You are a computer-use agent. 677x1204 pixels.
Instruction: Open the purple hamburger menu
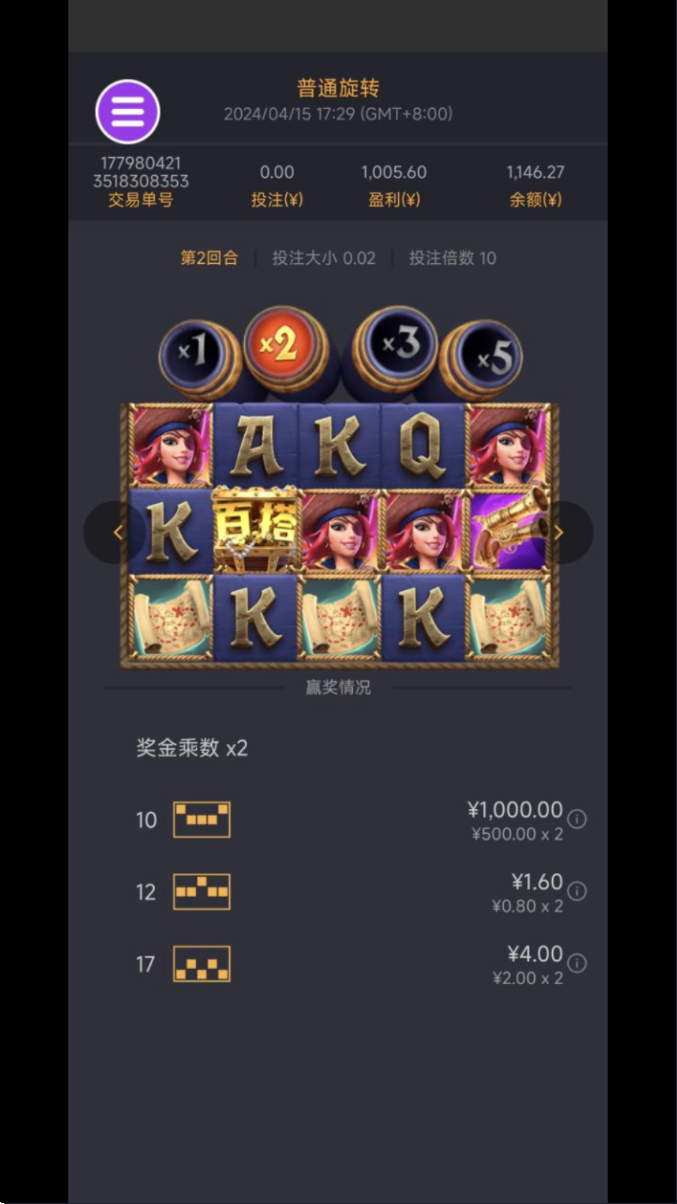(x=128, y=111)
